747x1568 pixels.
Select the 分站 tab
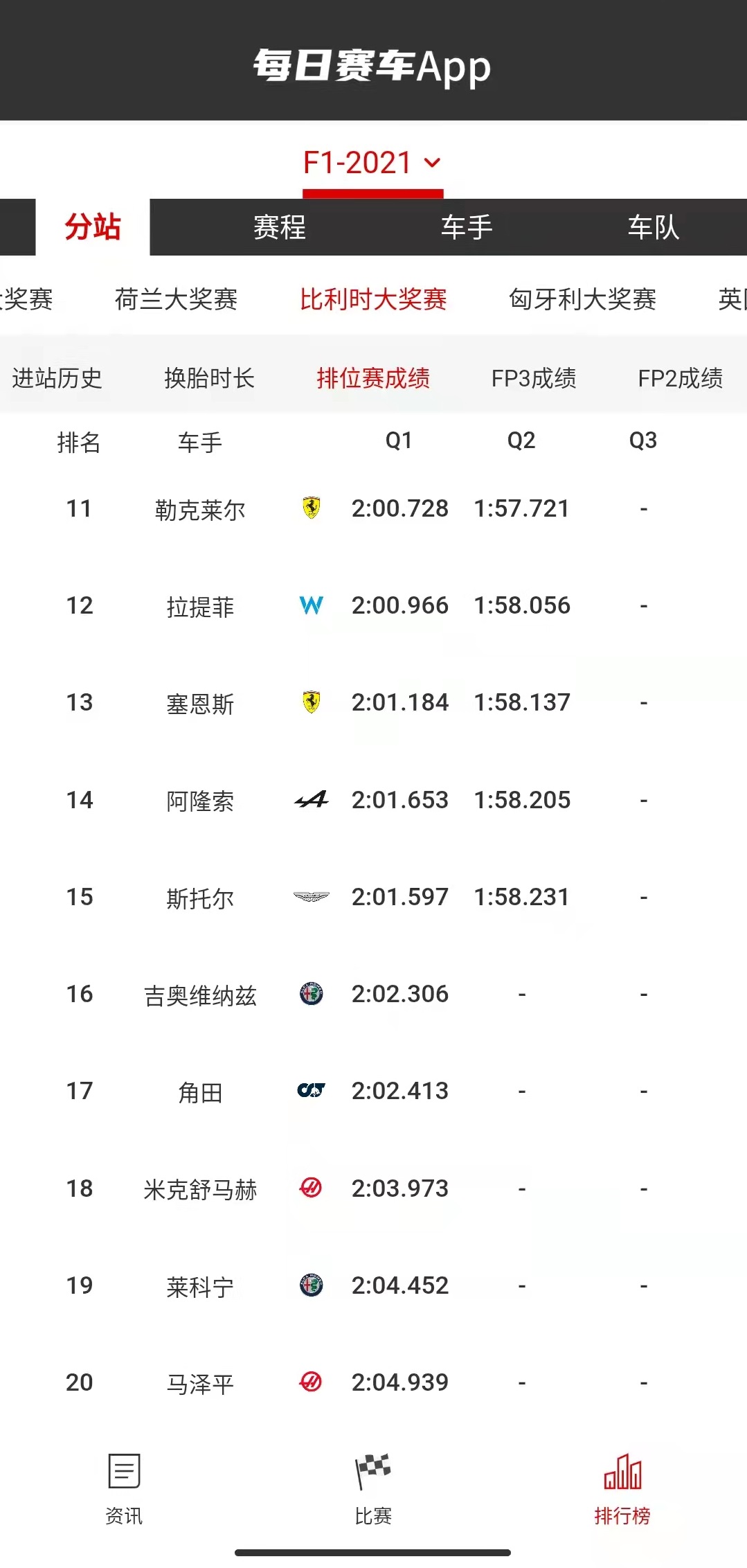click(x=93, y=227)
